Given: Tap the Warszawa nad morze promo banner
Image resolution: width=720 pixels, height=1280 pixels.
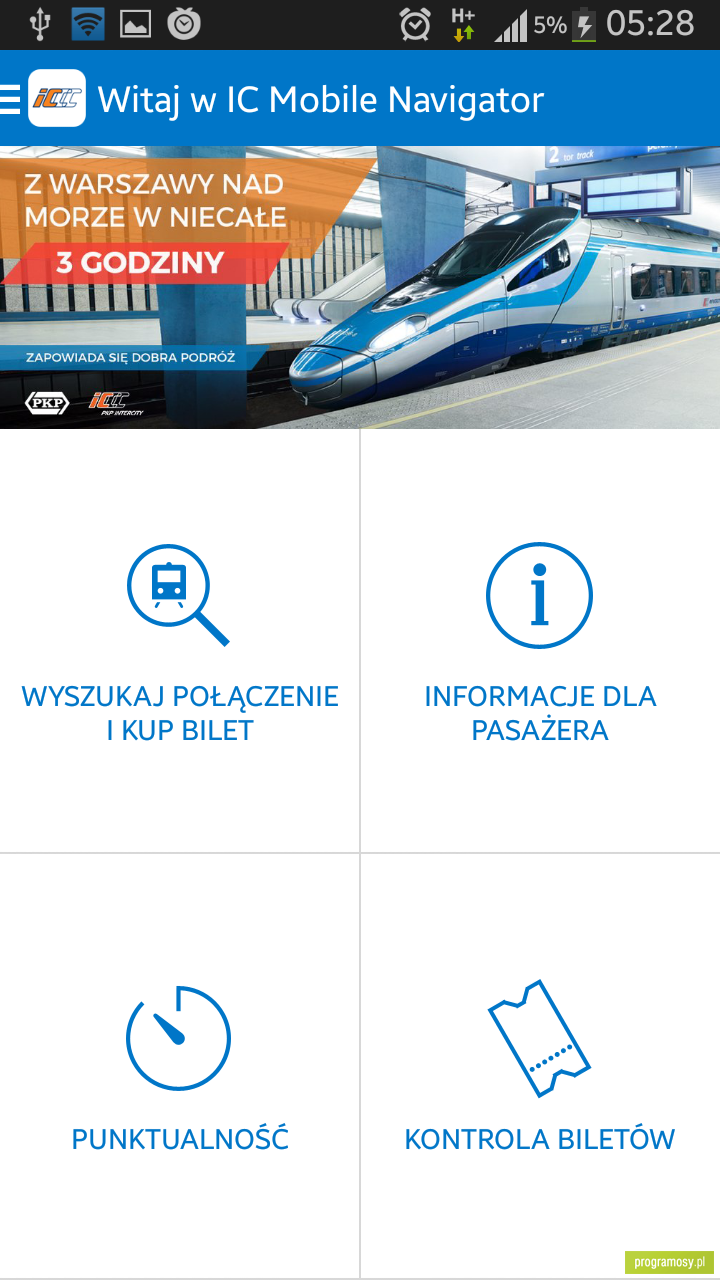Looking at the screenshot, I should [360, 288].
